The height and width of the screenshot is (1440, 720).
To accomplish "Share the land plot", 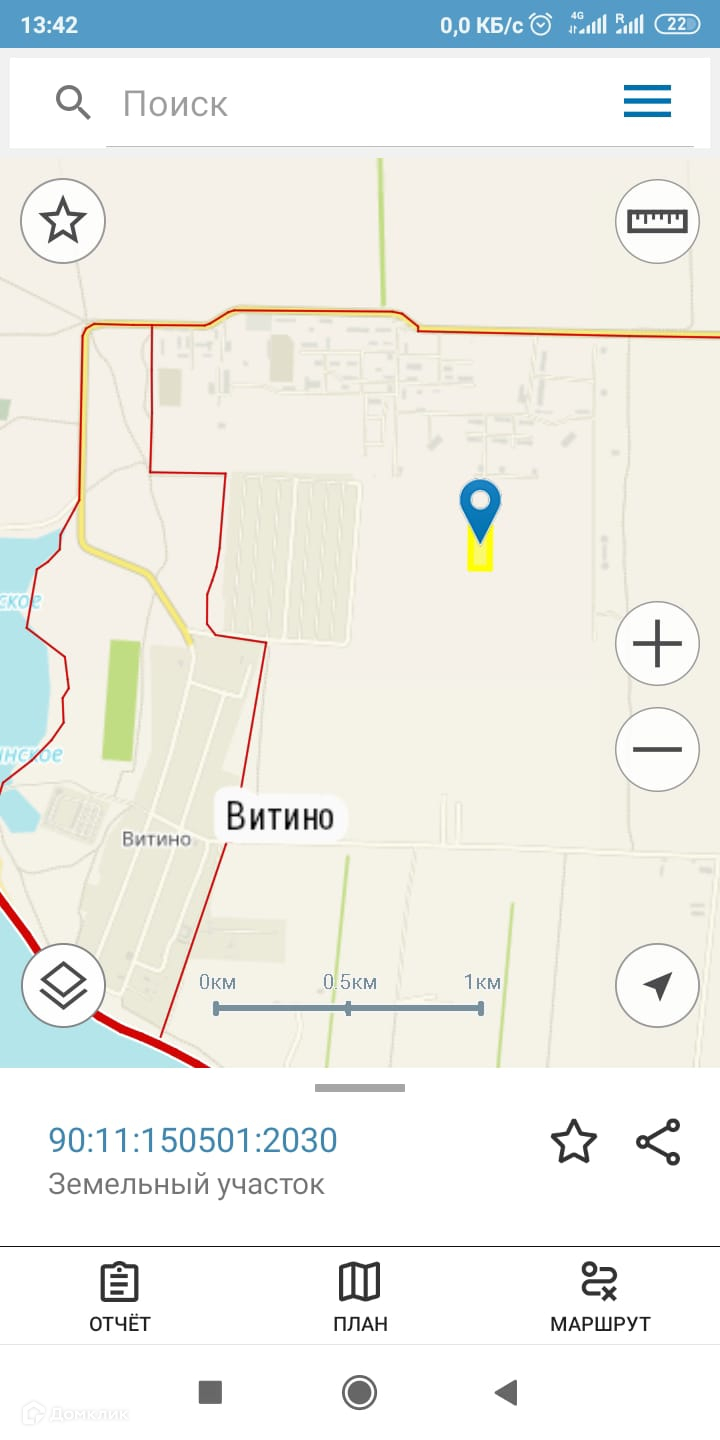I will (x=658, y=1142).
